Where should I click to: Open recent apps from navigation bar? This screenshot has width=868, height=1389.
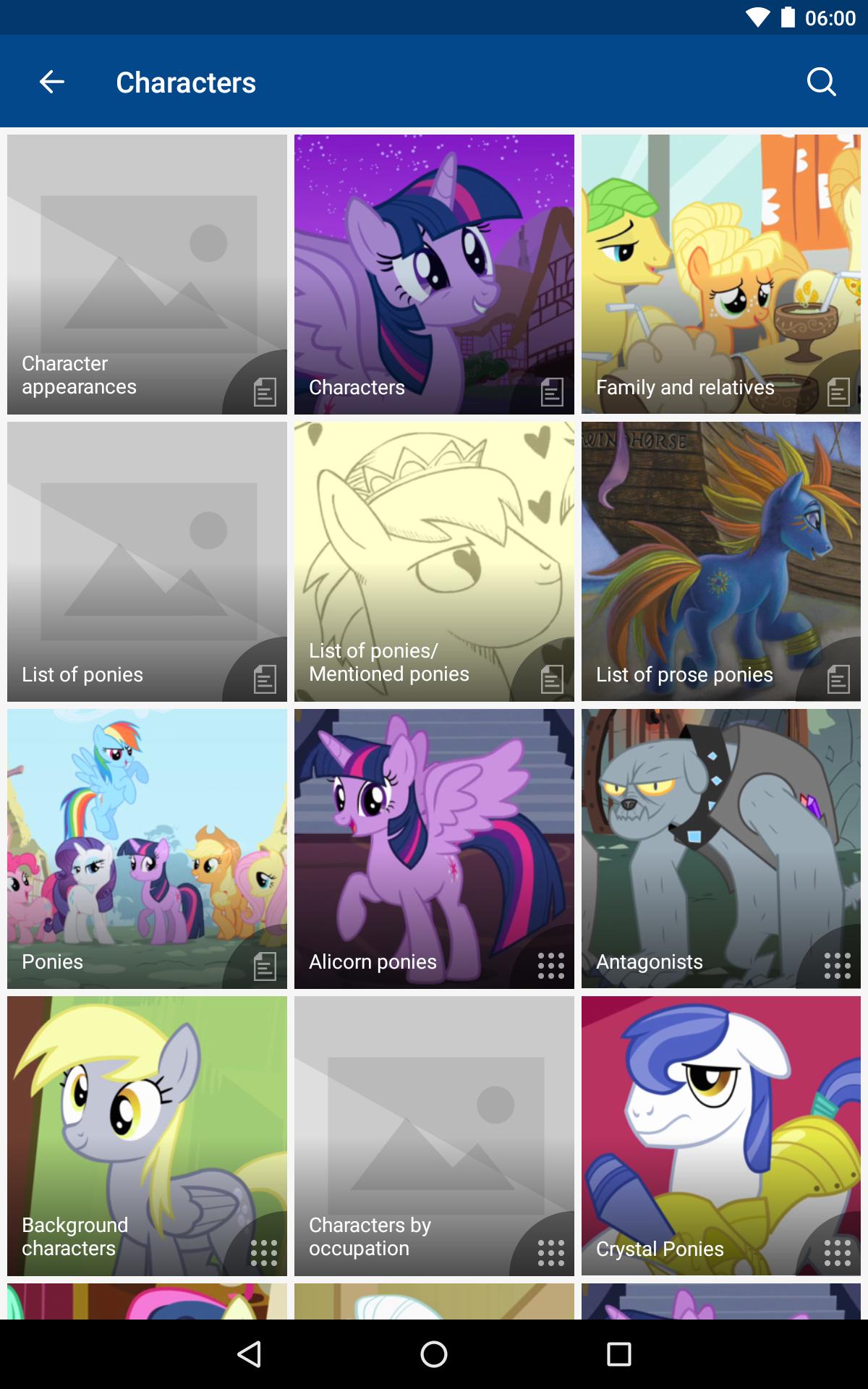[x=618, y=1354]
